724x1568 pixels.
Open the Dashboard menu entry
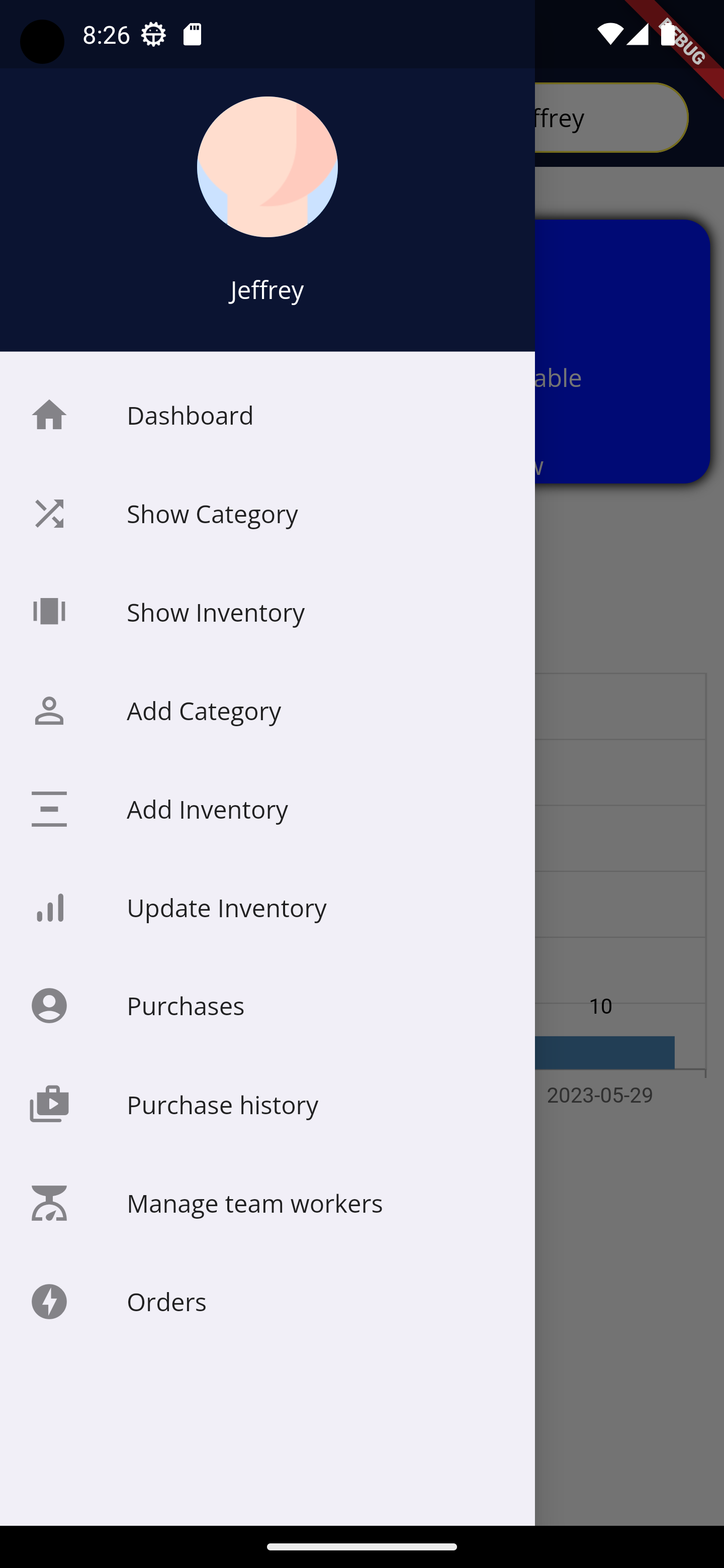(190, 415)
